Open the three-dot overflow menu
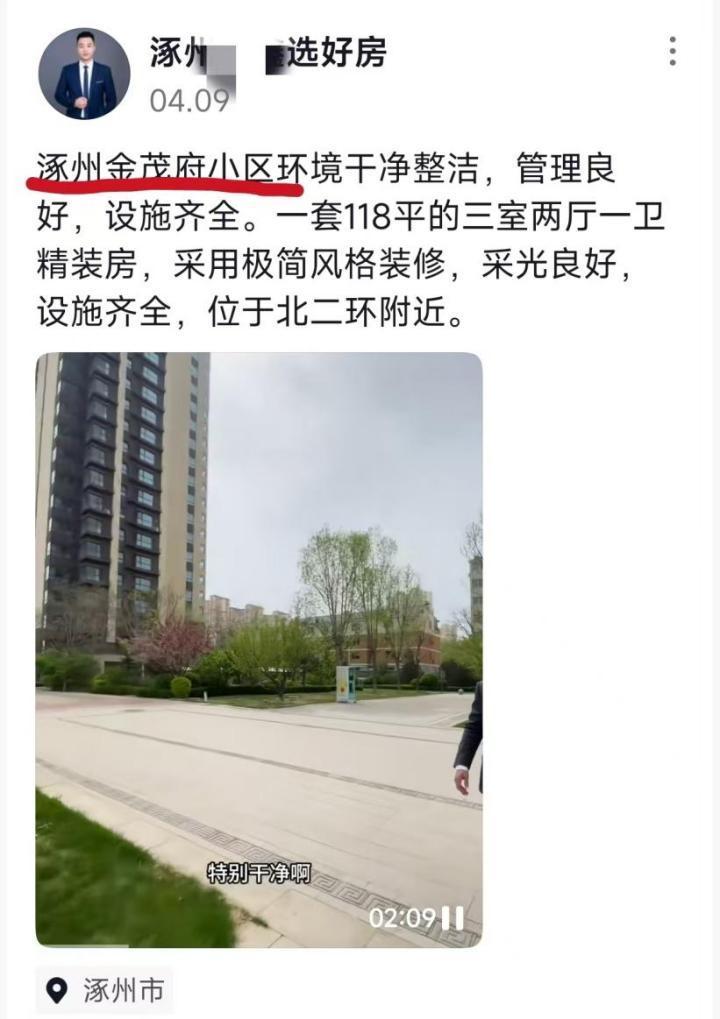Viewport: 720px width, 1019px height. [673, 51]
